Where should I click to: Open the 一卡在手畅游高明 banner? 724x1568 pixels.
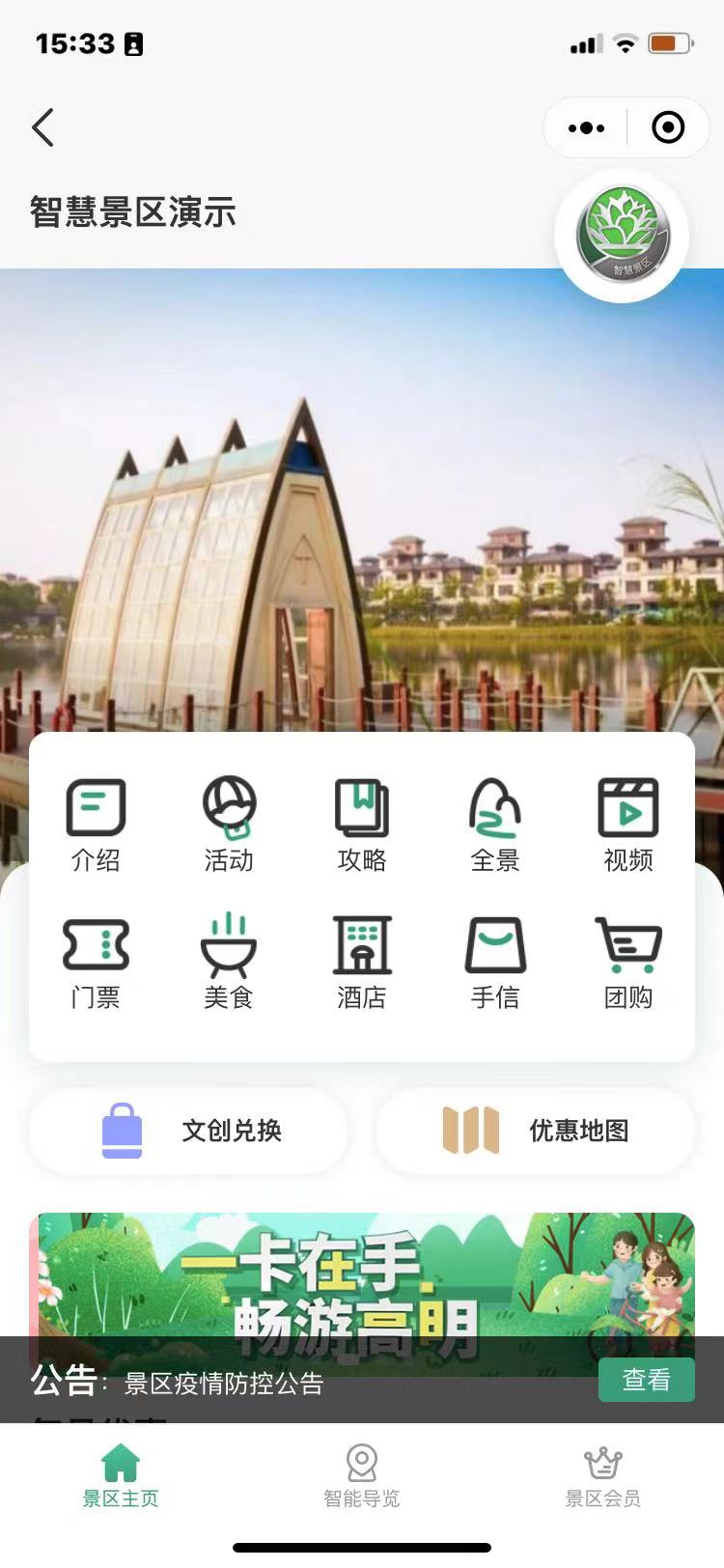(x=362, y=1274)
